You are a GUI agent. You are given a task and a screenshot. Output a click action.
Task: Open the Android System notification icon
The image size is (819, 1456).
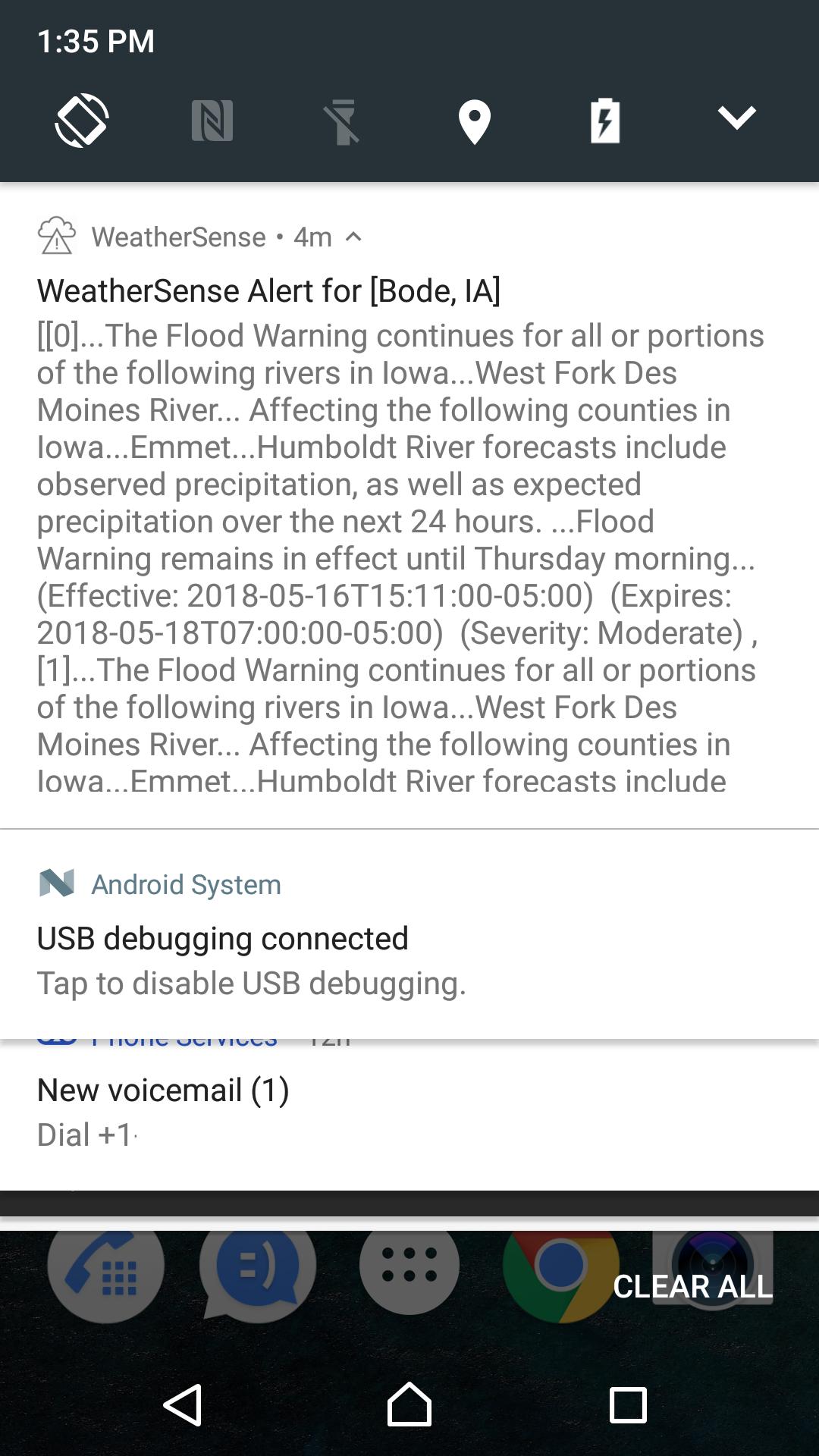tap(56, 883)
